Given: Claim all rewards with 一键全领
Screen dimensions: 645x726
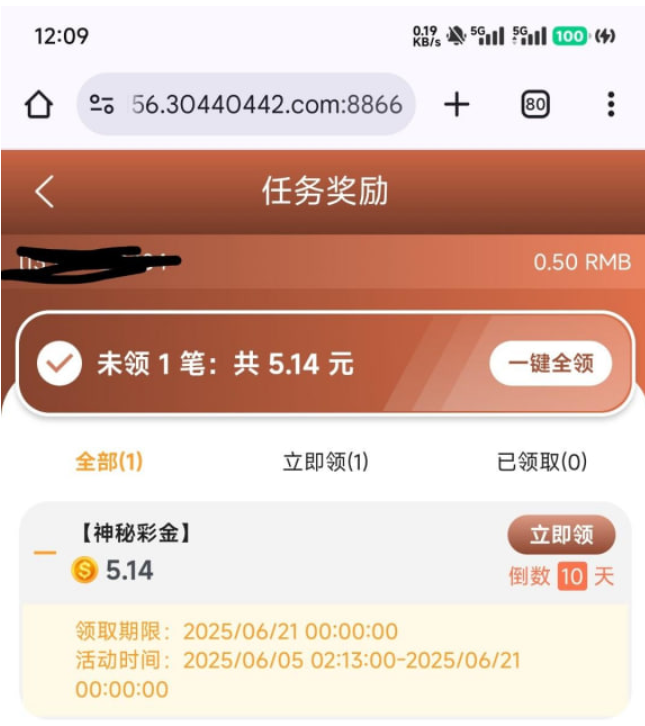Looking at the screenshot, I should pos(550,364).
